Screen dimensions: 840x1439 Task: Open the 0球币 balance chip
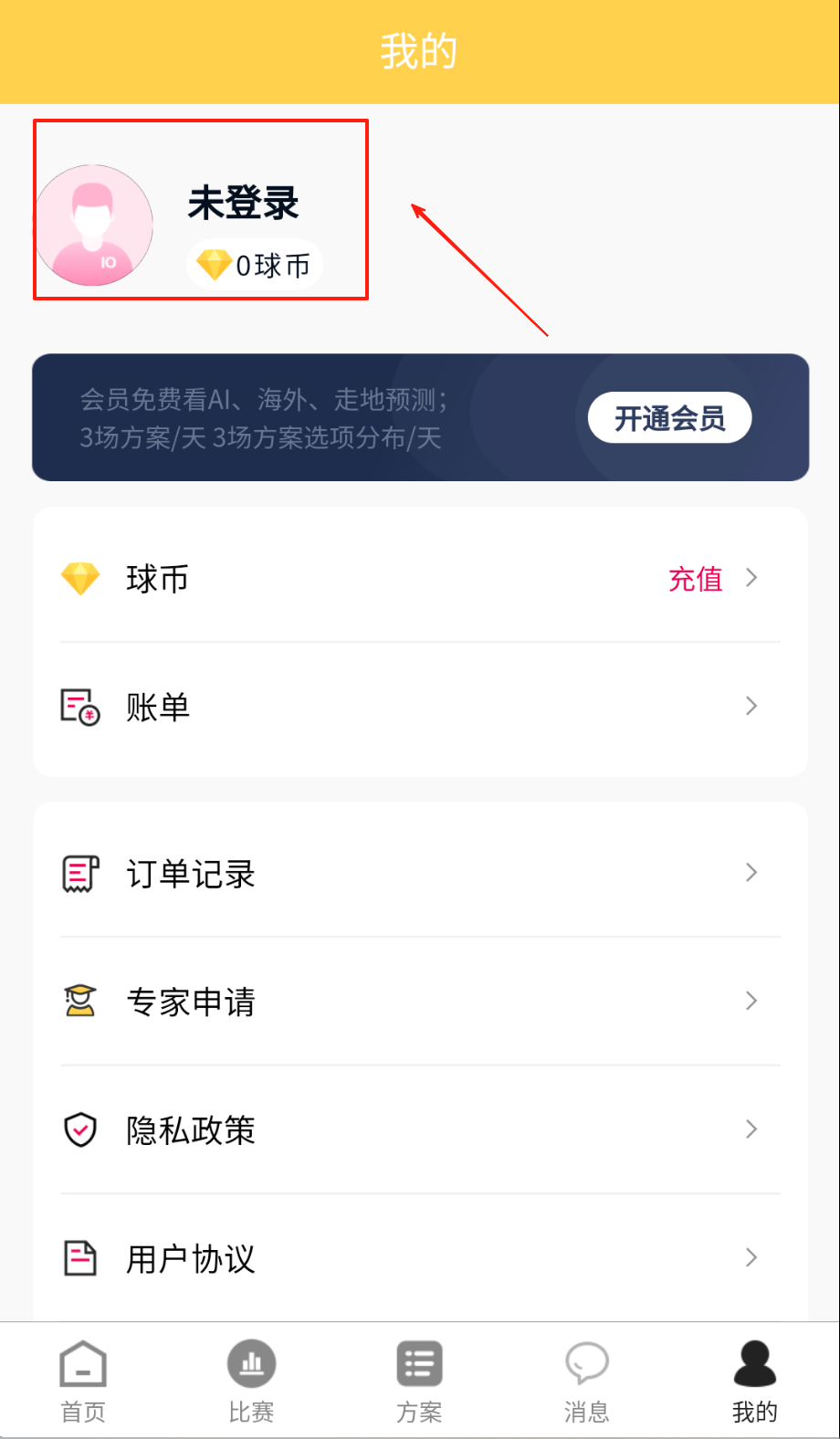coord(255,266)
